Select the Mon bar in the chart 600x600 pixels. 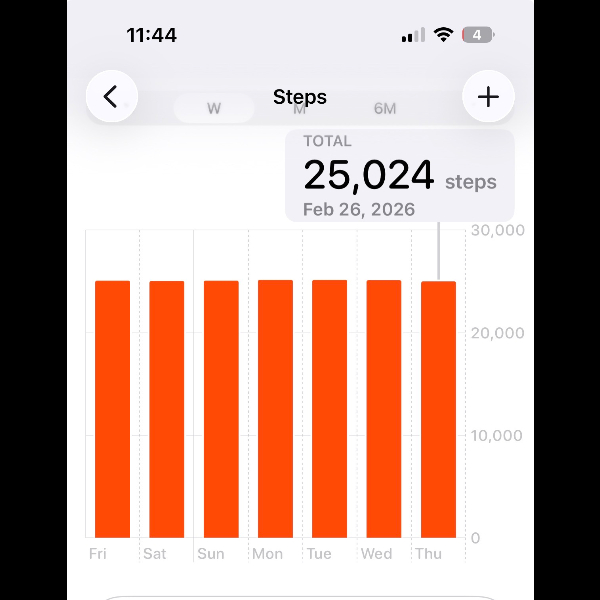[x=275, y=409]
